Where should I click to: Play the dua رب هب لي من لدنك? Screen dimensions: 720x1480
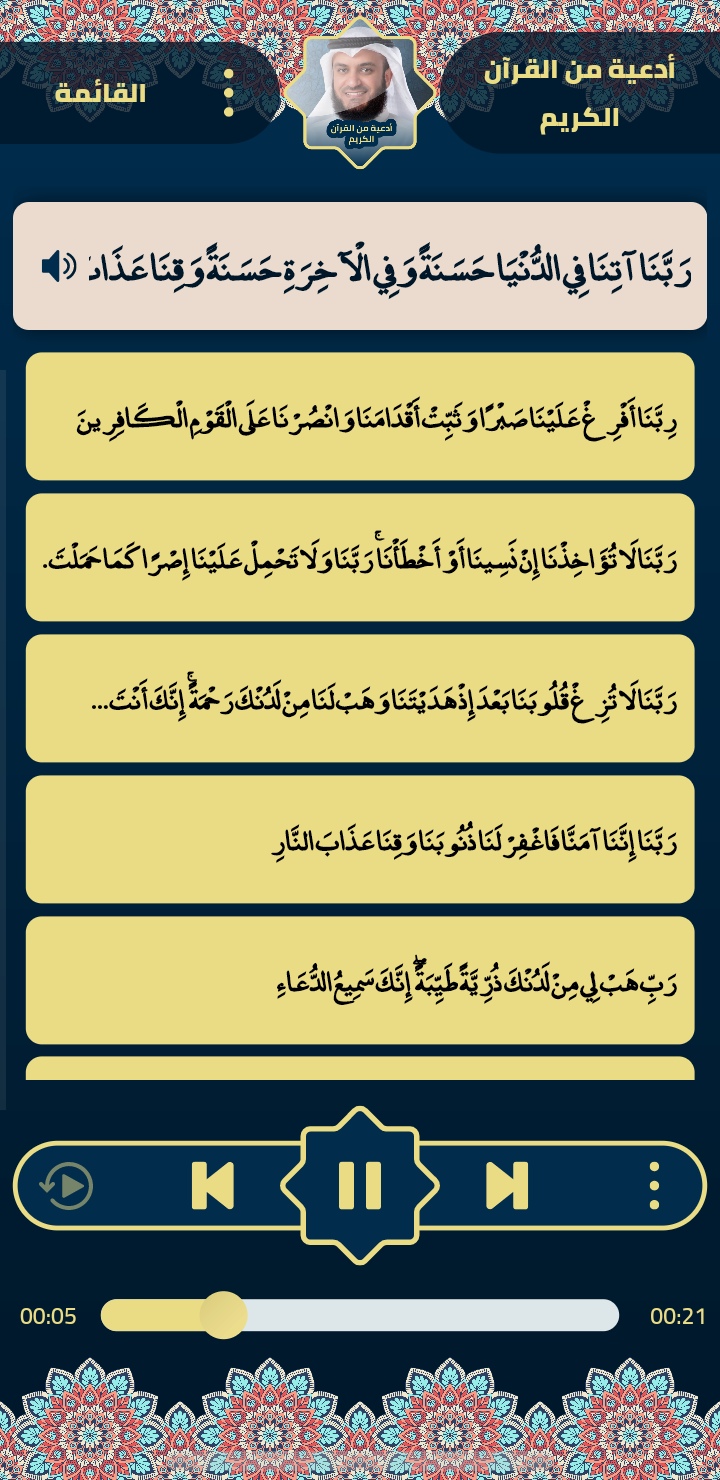tap(360, 980)
